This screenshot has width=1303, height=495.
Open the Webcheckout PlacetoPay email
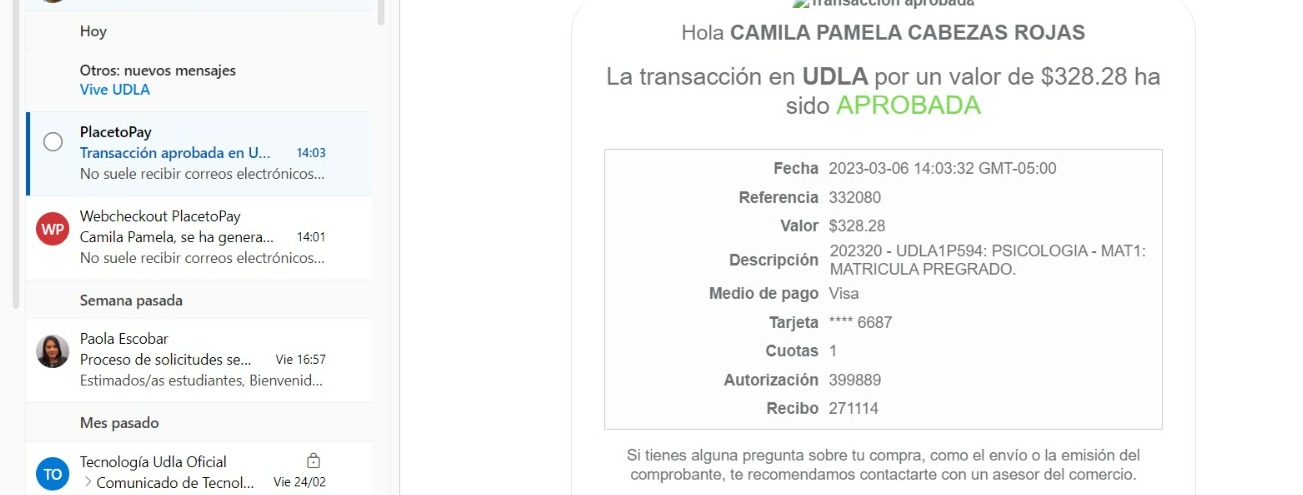(200, 237)
